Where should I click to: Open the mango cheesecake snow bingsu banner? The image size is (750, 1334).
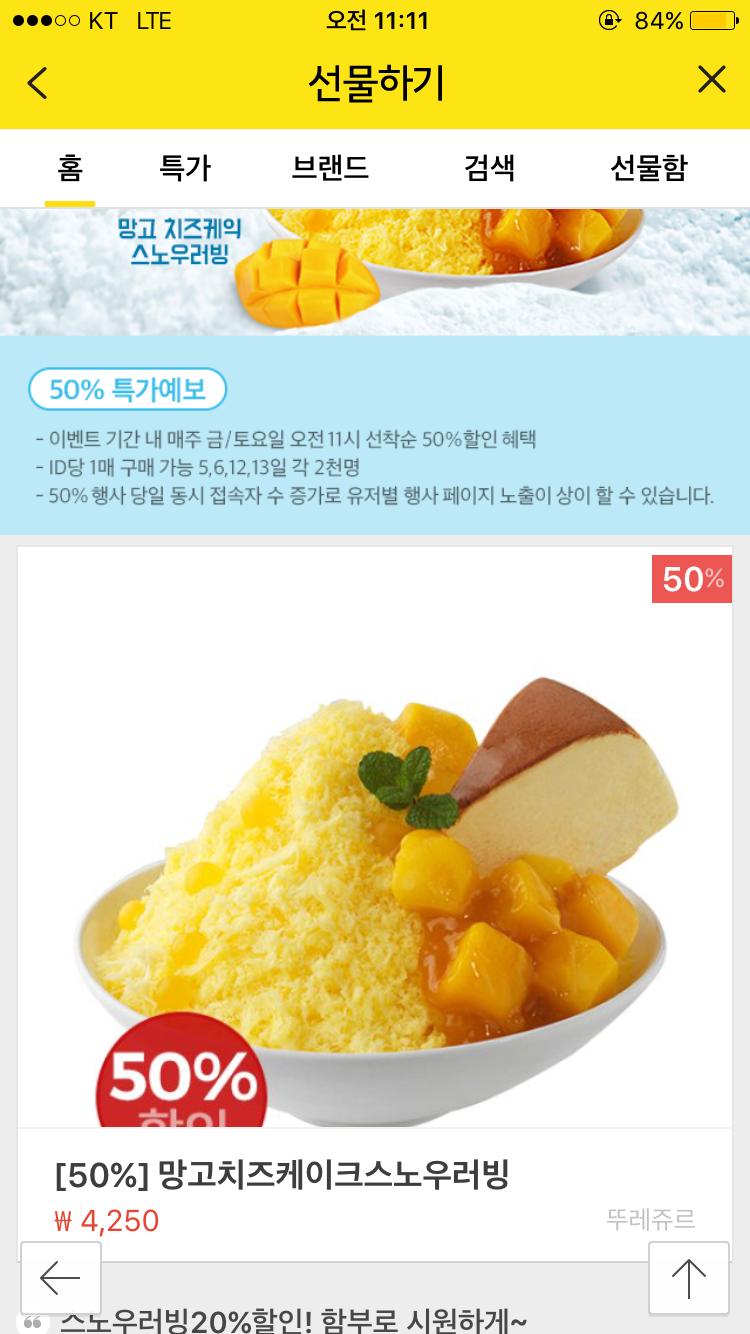point(375,272)
